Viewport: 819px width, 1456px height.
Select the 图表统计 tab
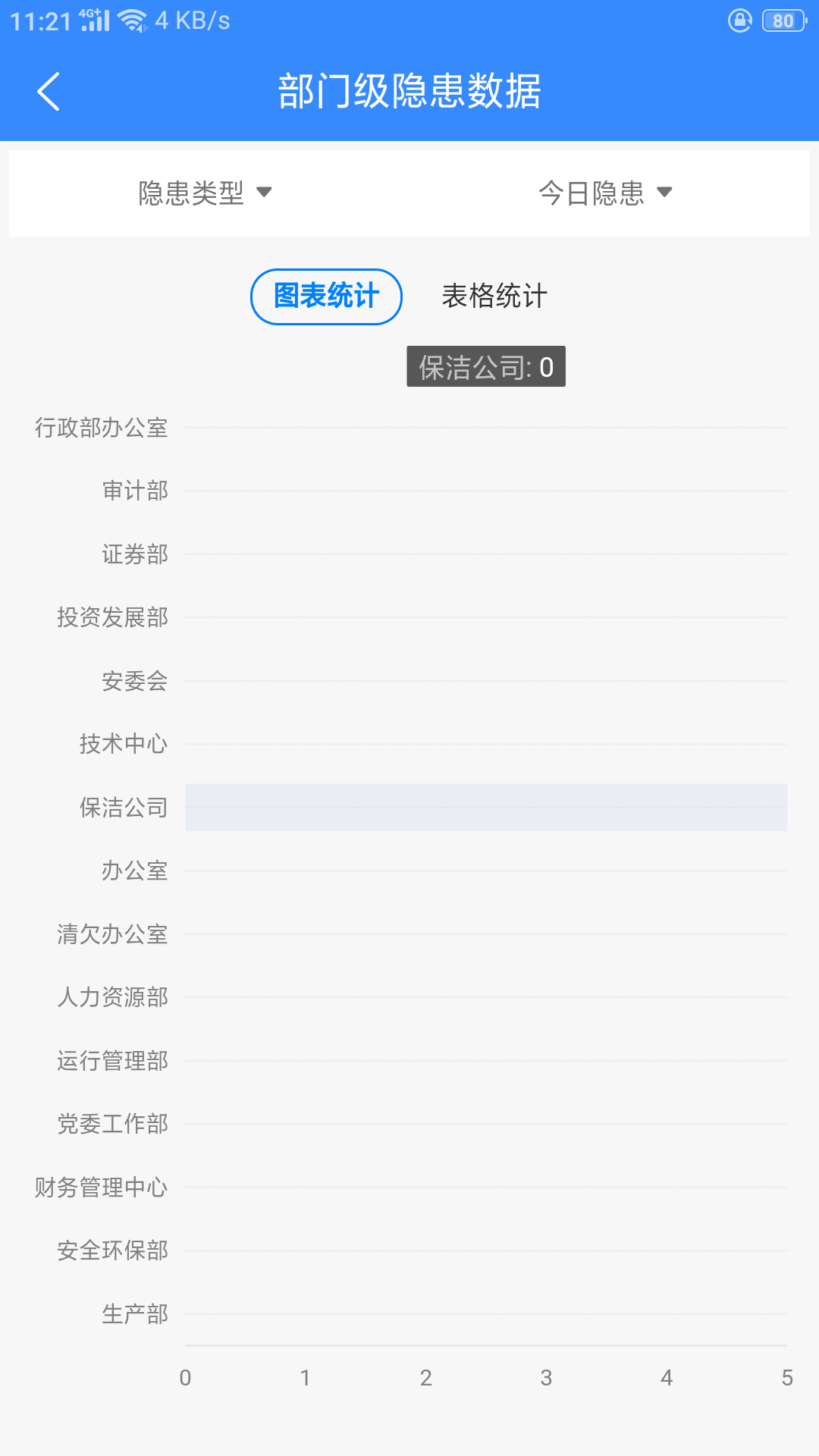point(326,297)
